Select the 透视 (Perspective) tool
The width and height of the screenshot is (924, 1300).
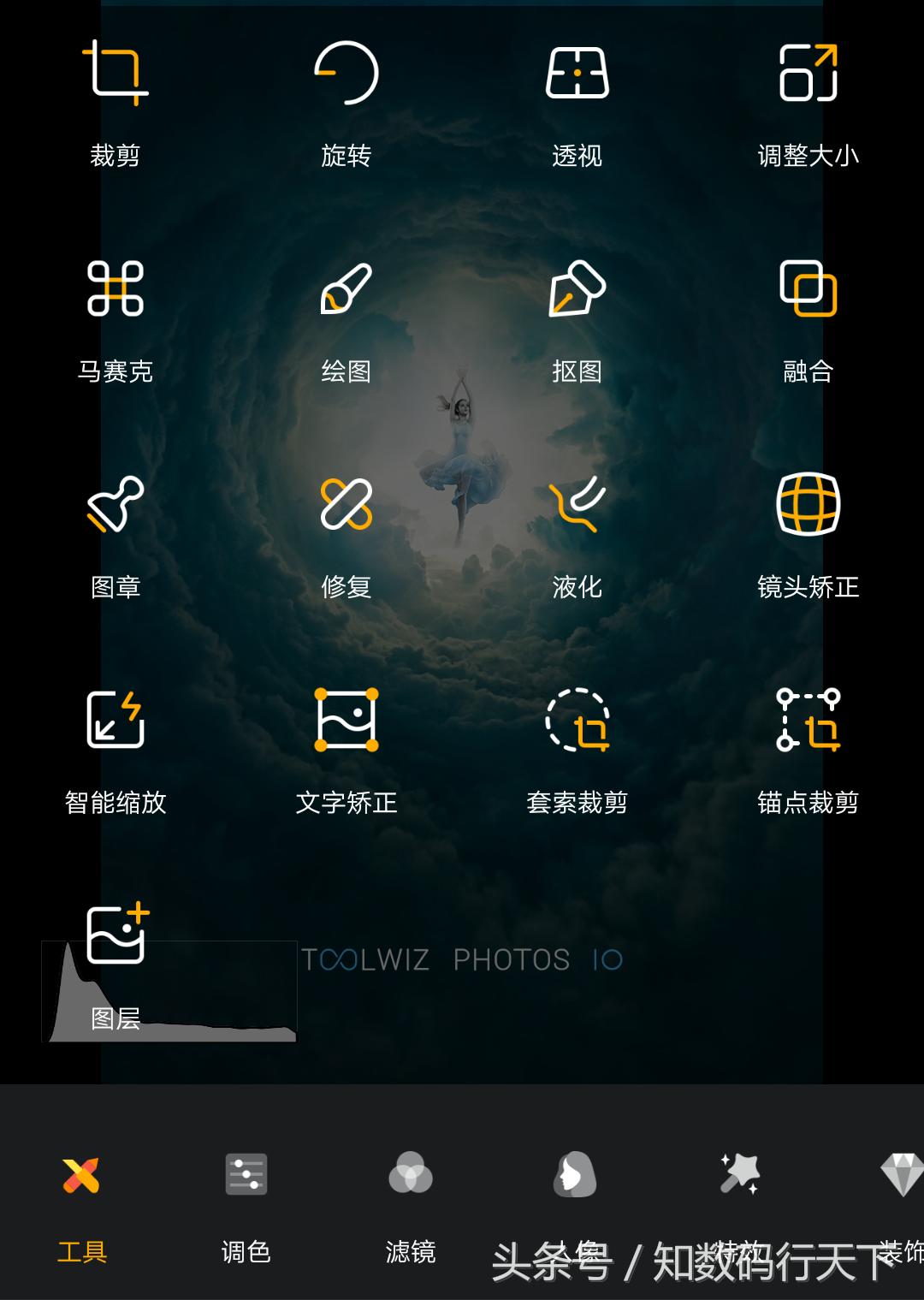577,103
